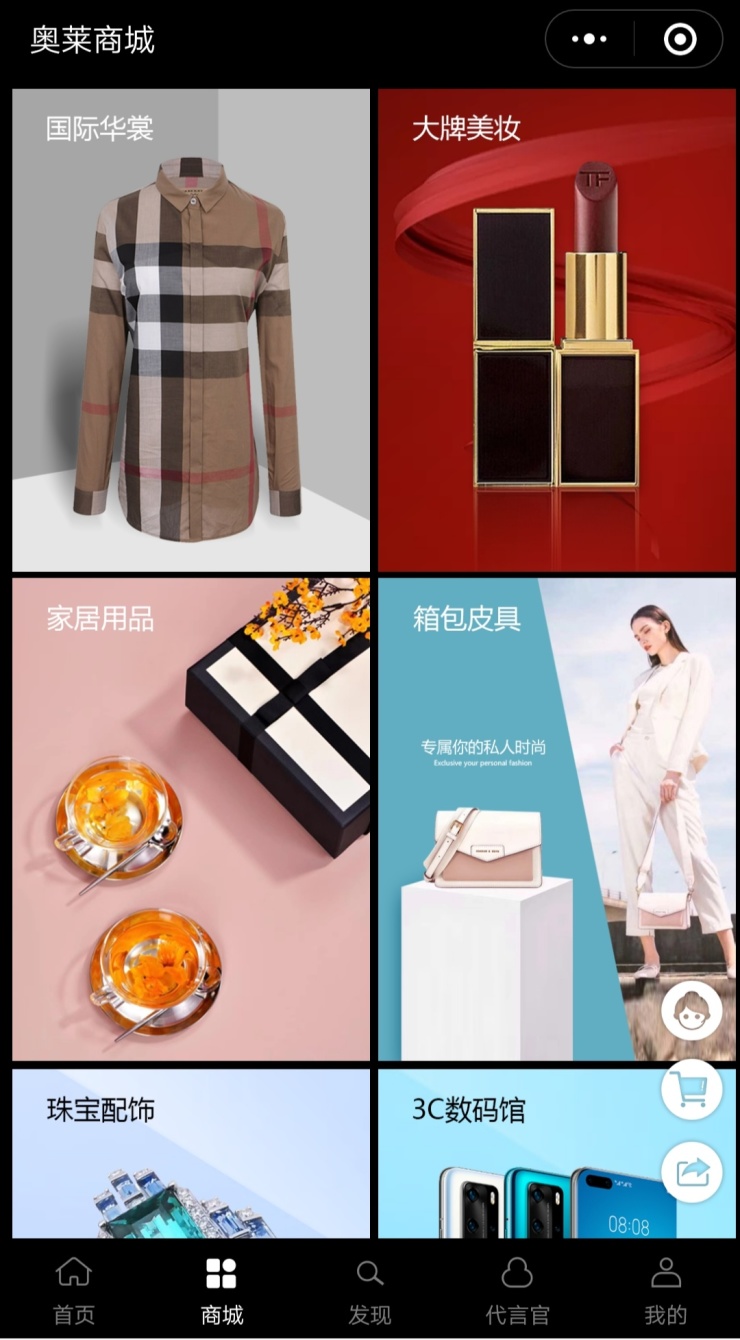Select the 商城 tab

click(221, 1291)
